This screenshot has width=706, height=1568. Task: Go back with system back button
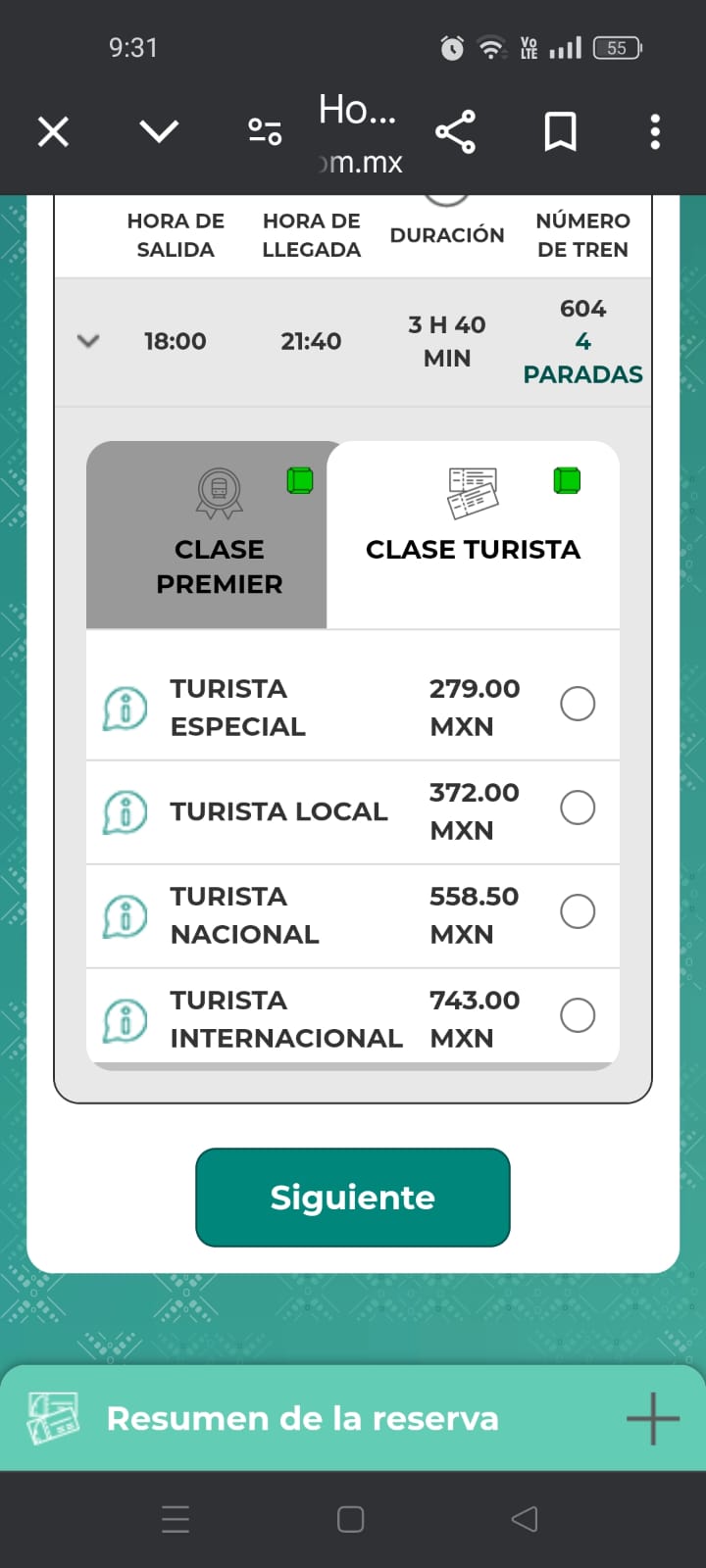pos(525,1519)
